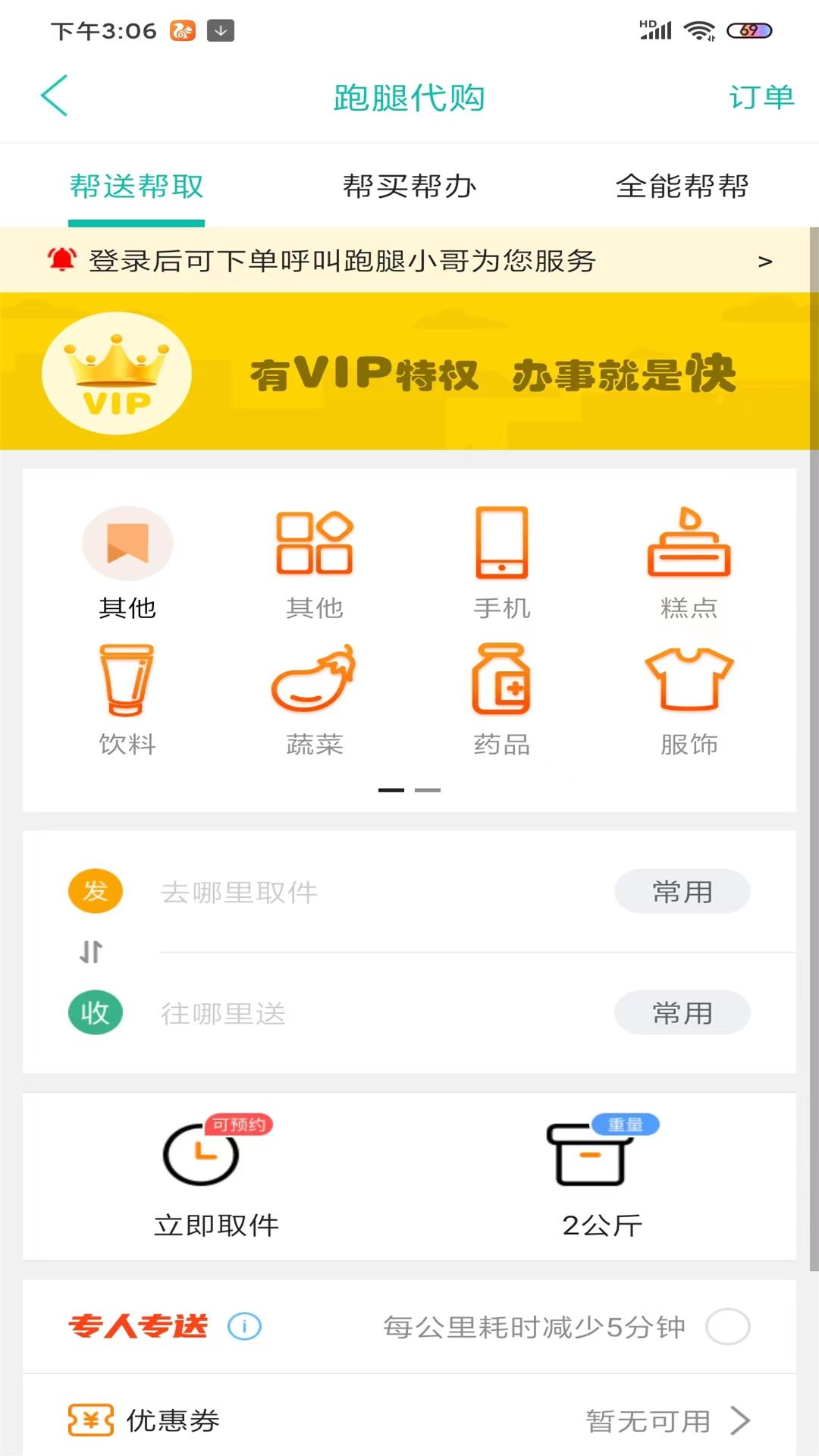This screenshot has width=819, height=1456.
Task: Swap pickup and delivery addresses
Action: pos(91,952)
